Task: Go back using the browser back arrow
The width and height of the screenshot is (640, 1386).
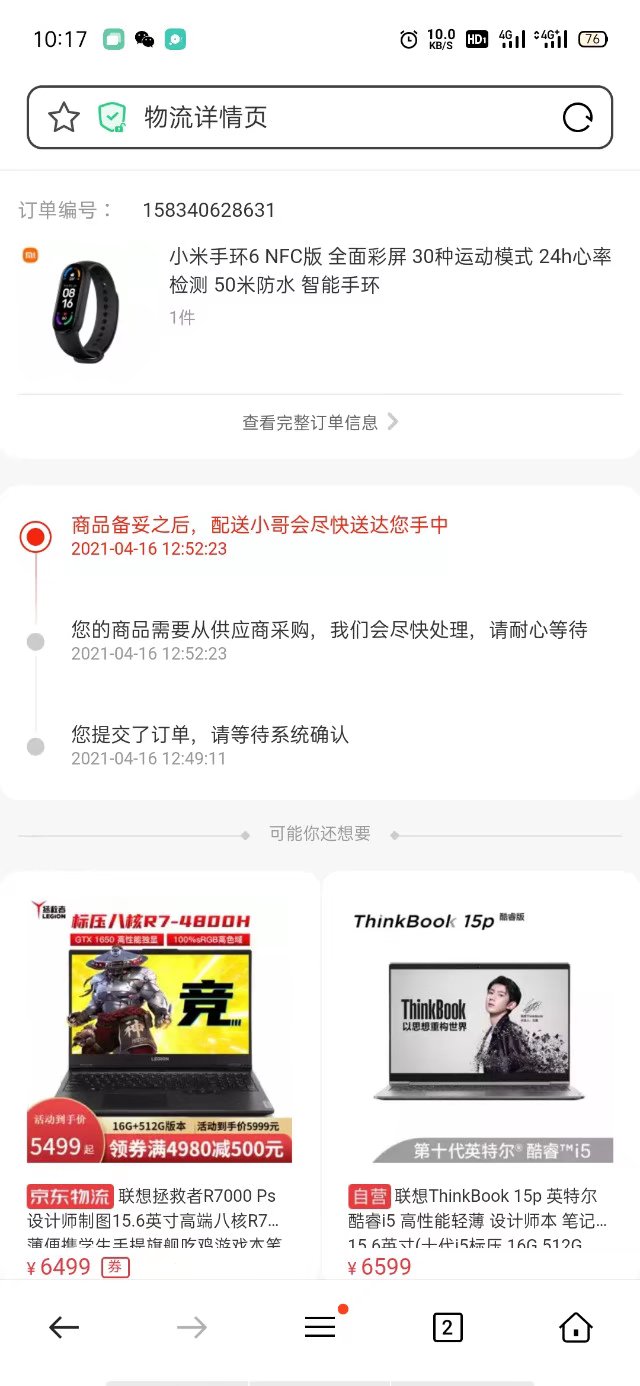Action: coord(64,1327)
